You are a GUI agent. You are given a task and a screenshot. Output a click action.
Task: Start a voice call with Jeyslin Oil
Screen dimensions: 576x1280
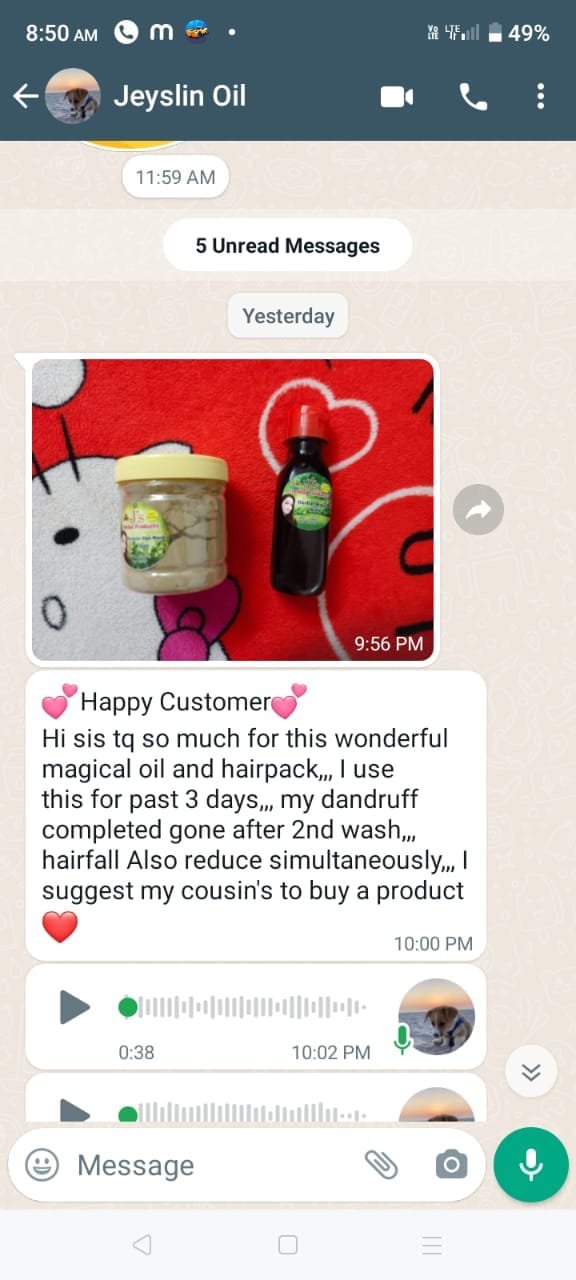click(x=472, y=96)
